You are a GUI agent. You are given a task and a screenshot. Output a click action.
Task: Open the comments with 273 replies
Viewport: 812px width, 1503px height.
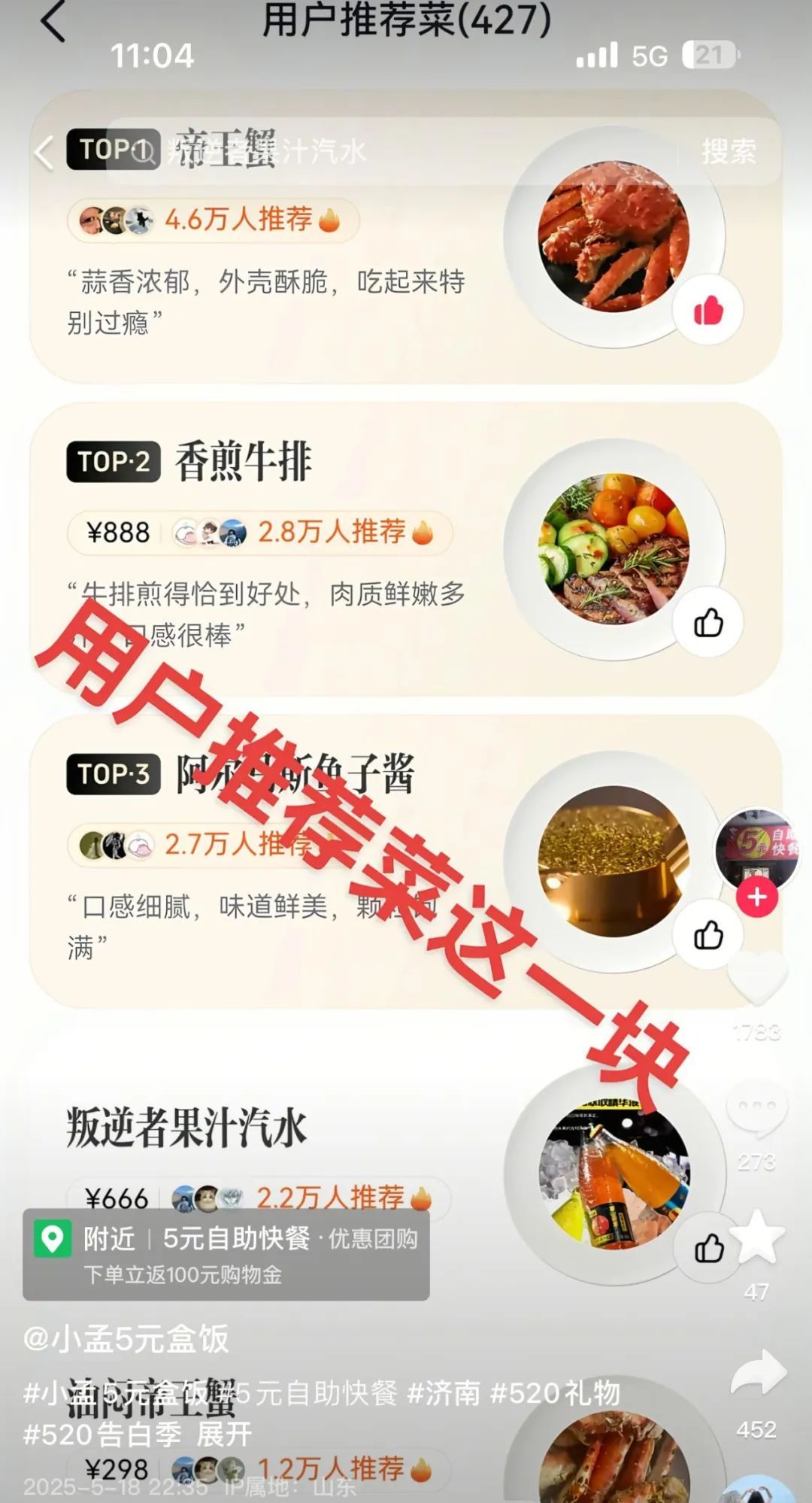pyautogui.click(x=756, y=1108)
